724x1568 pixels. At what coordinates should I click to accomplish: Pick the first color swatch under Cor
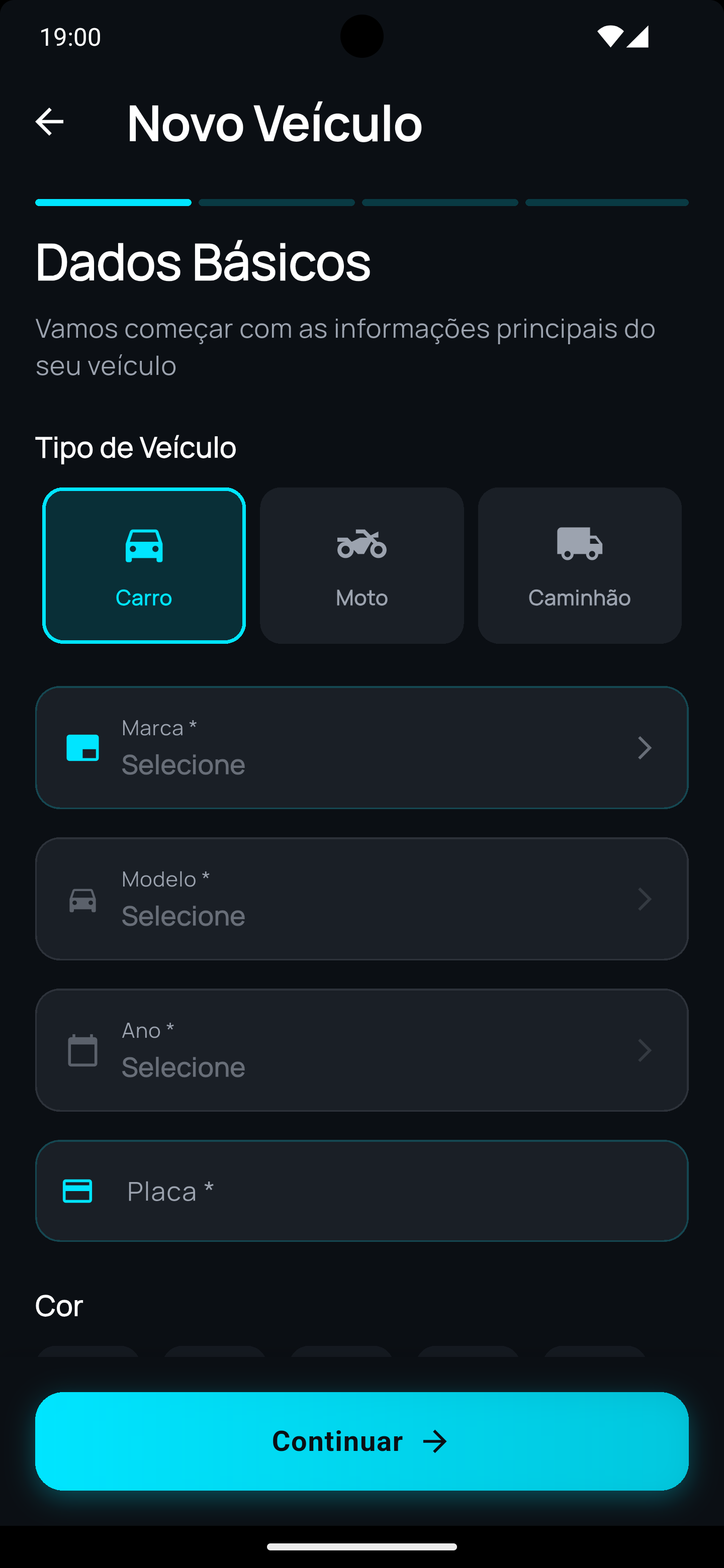88,1363
